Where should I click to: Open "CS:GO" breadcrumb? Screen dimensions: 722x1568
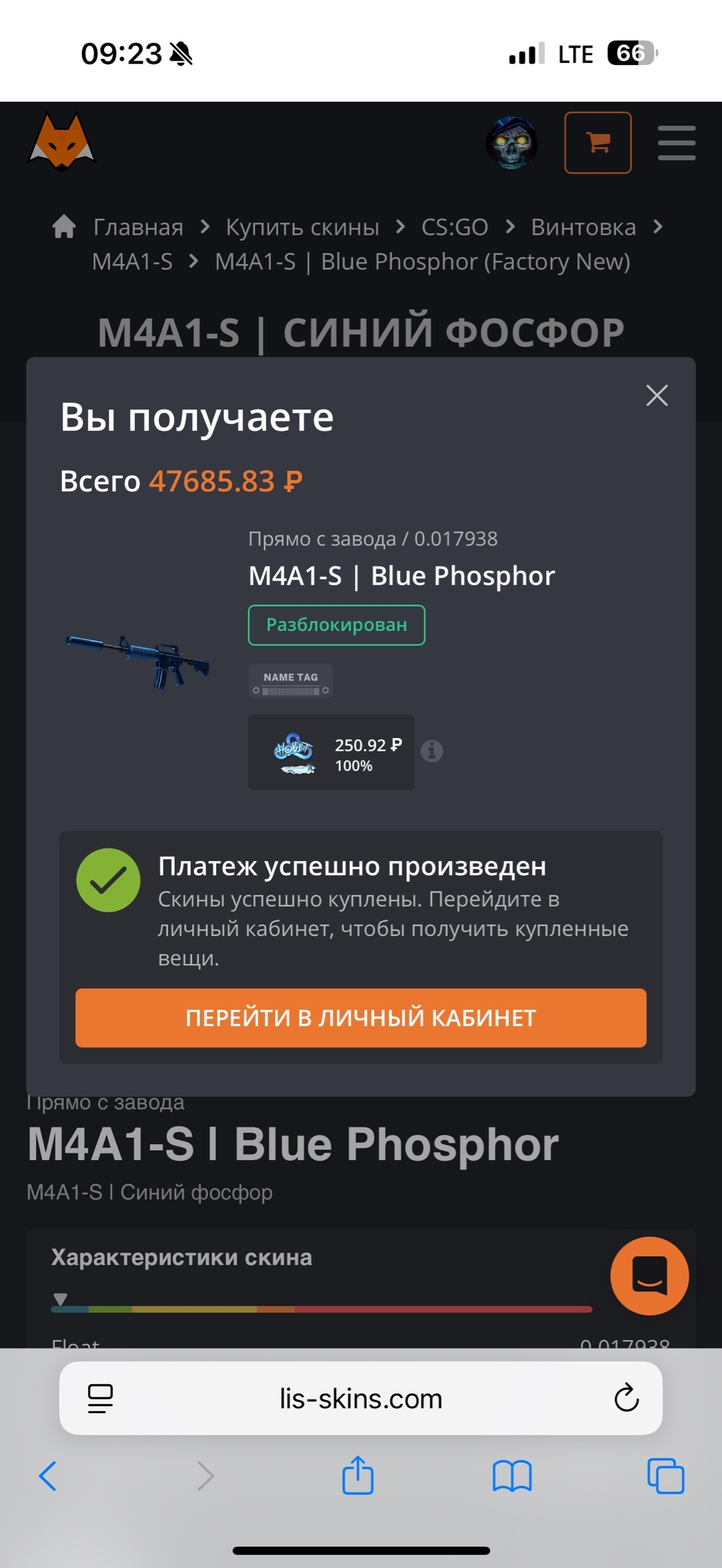click(454, 227)
